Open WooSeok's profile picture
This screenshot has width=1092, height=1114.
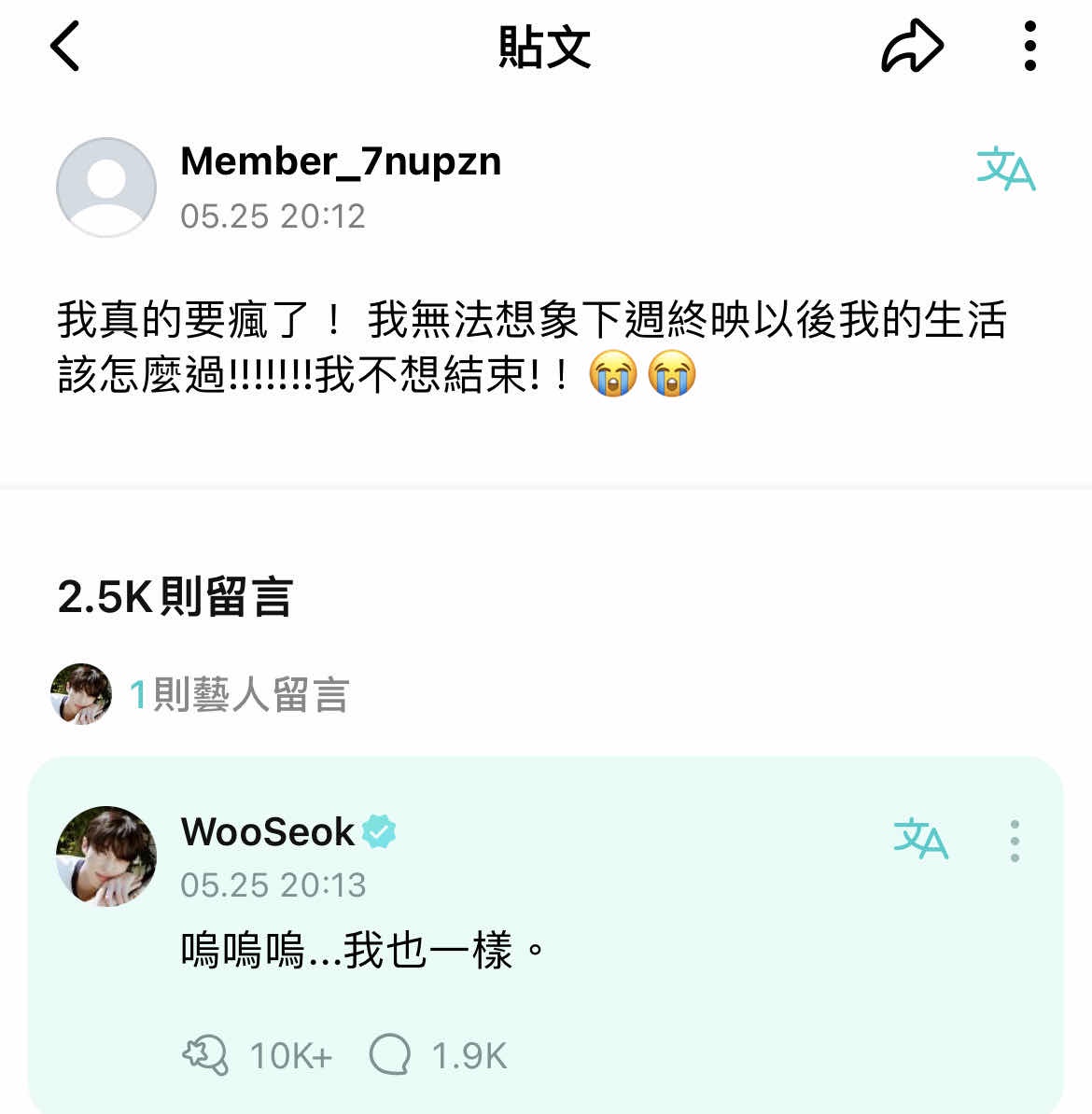106,856
